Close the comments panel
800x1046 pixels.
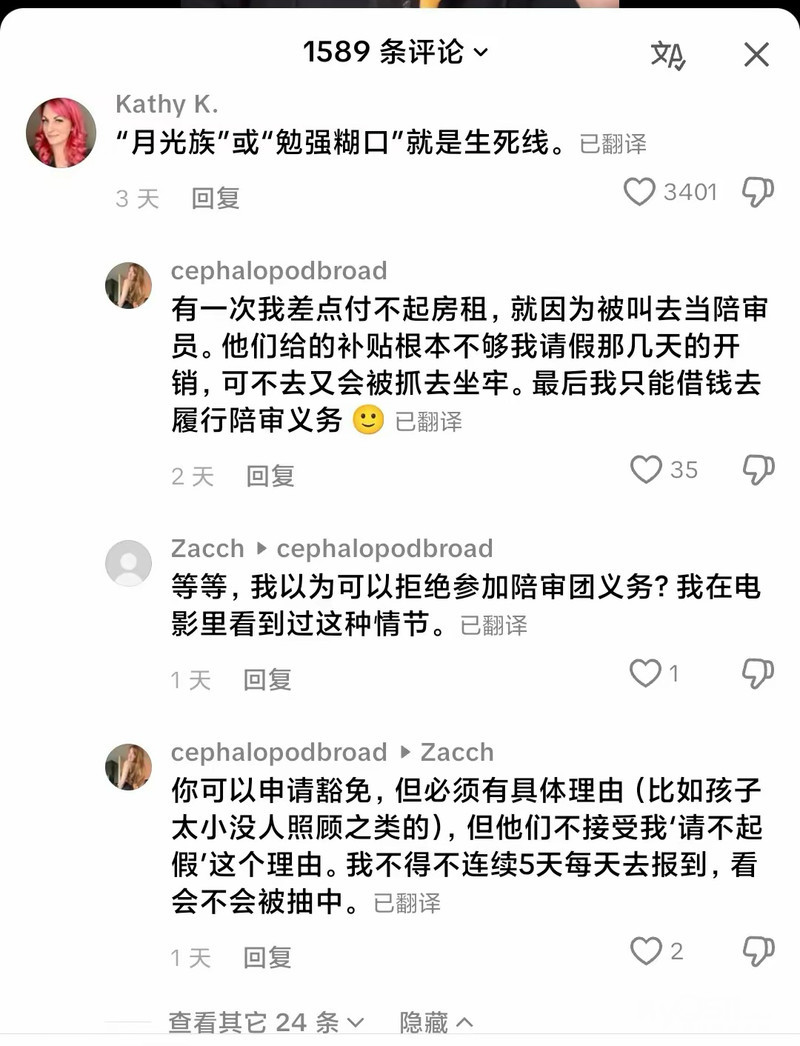point(756,54)
